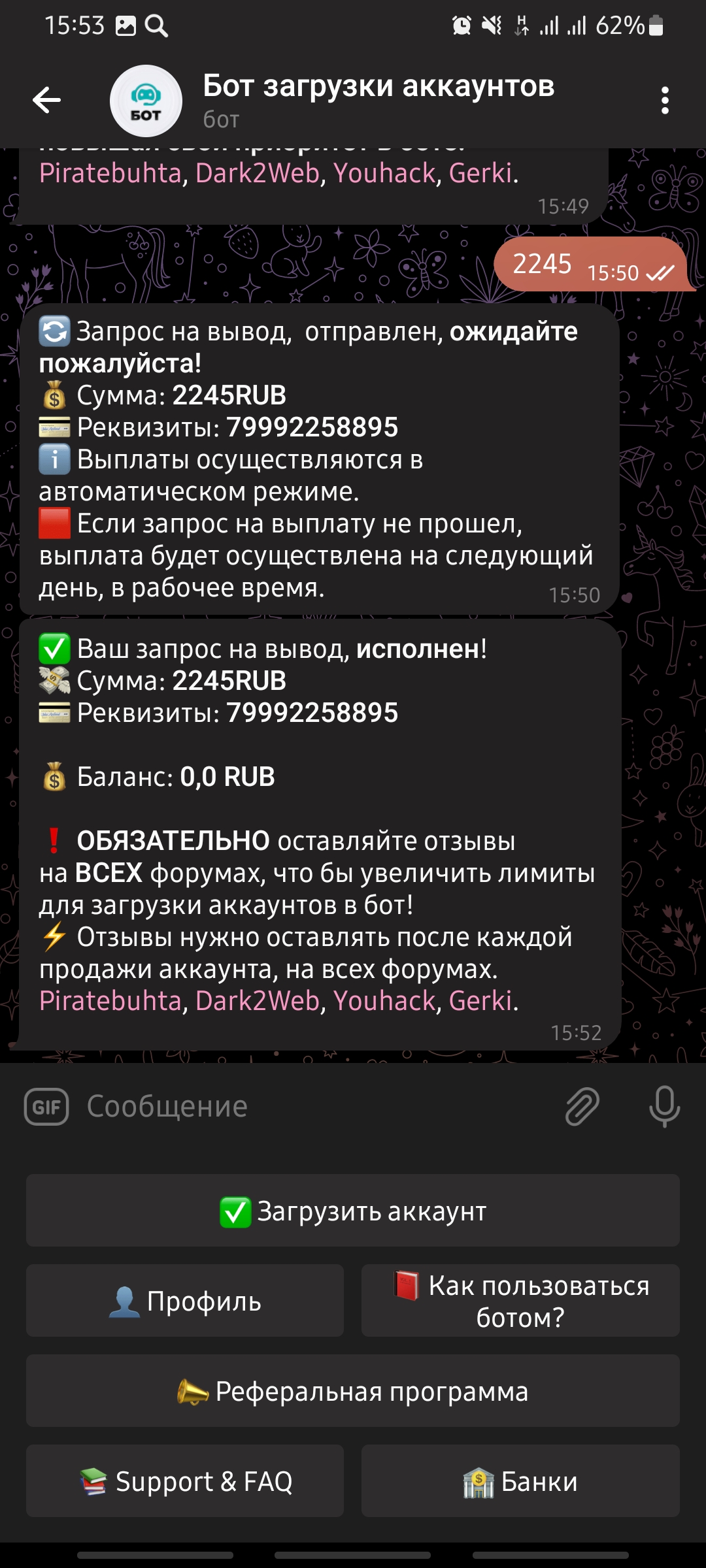Open the bot's profile via its avatar
The width and height of the screenshot is (706, 1568).
pyautogui.click(x=146, y=101)
